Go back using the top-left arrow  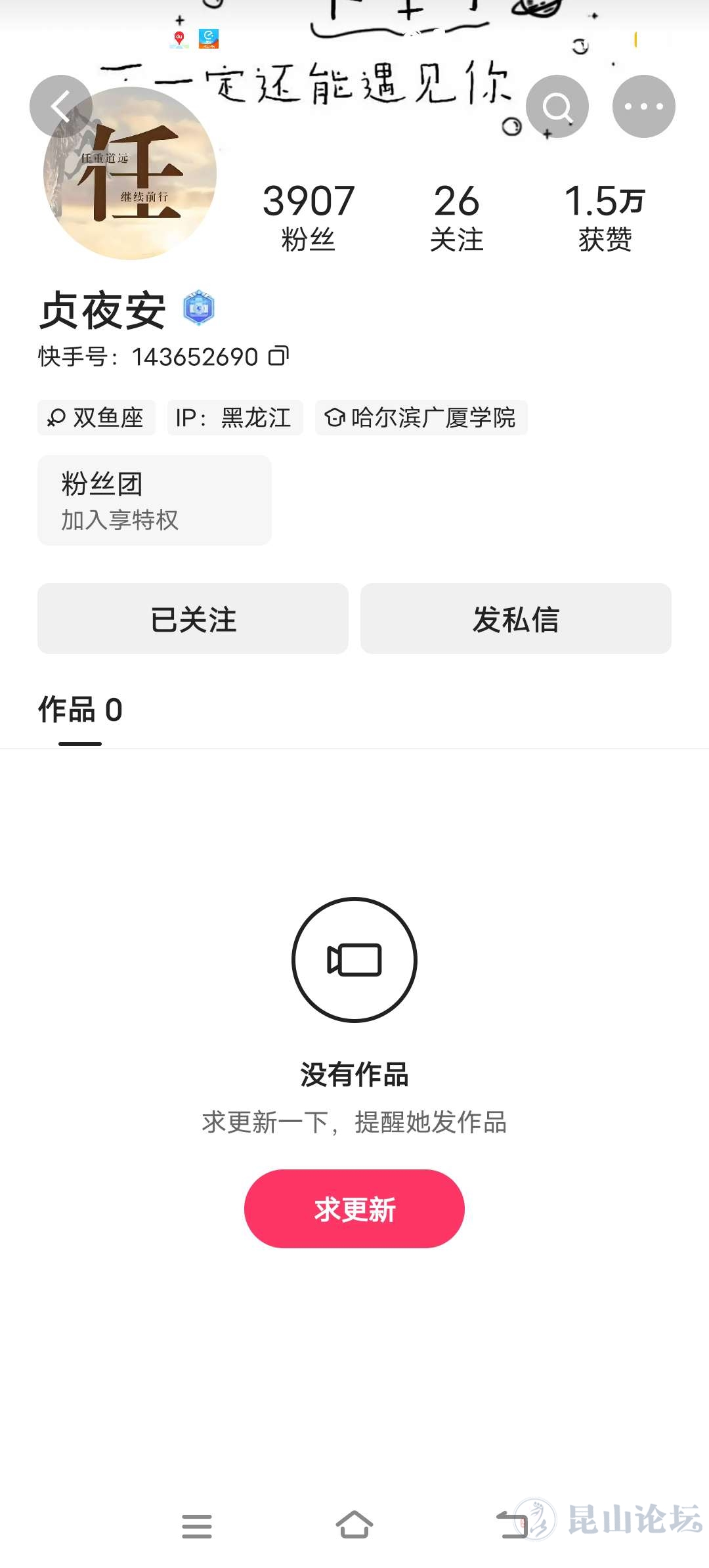[x=60, y=106]
